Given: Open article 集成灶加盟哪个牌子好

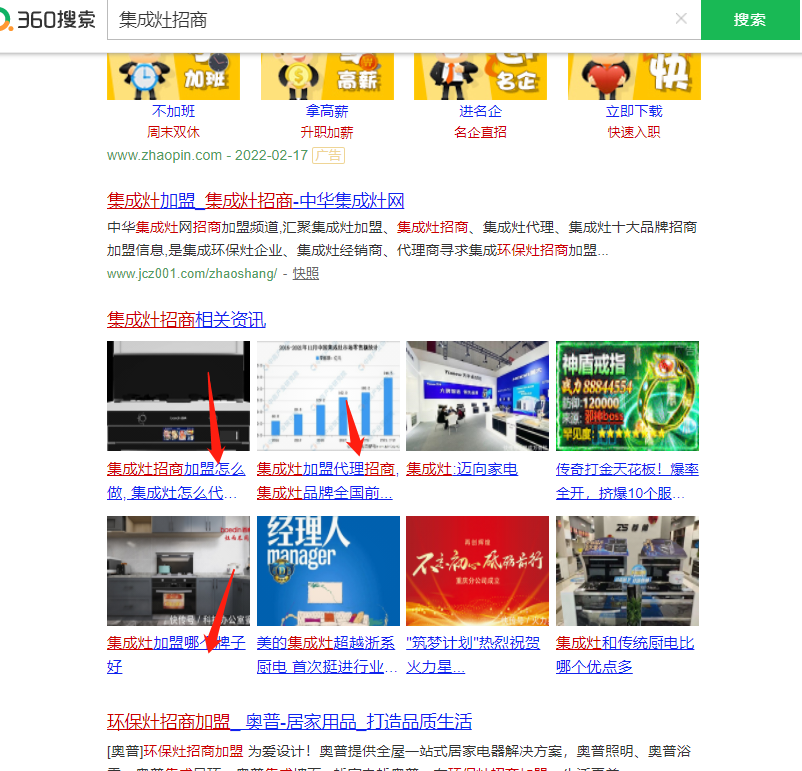Looking at the screenshot, I should click(176, 643).
